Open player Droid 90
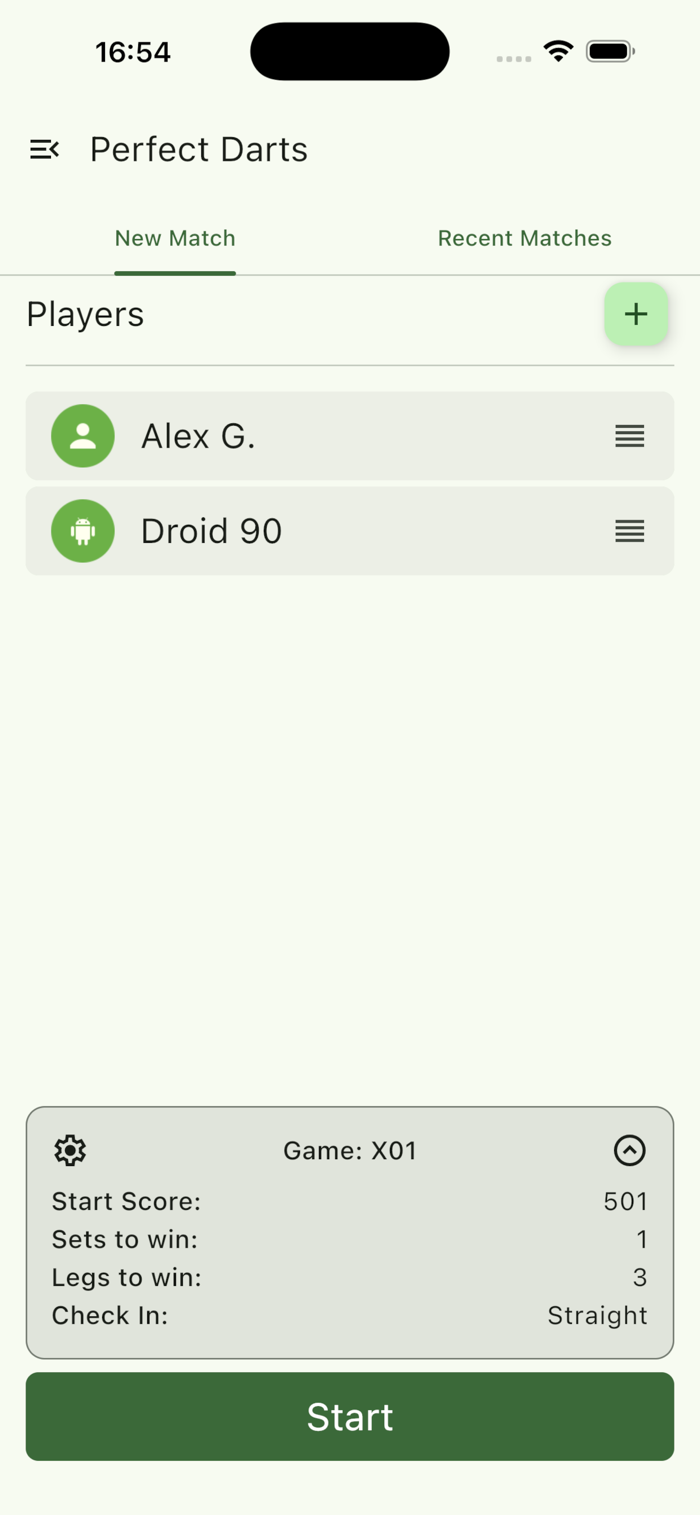Viewport: 700px width, 1515px height. pos(350,531)
